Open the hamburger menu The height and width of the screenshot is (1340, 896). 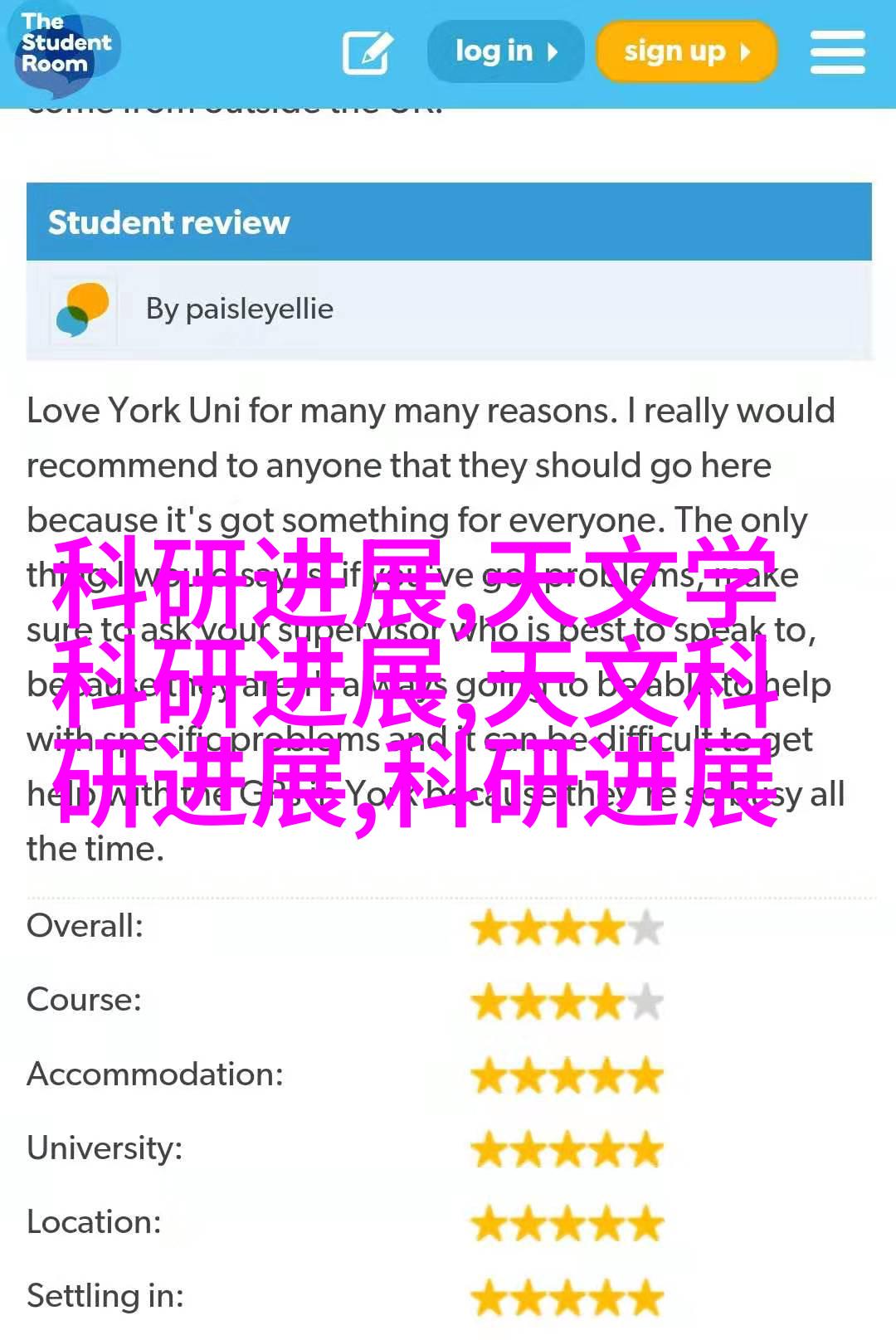(x=837, y=52)
